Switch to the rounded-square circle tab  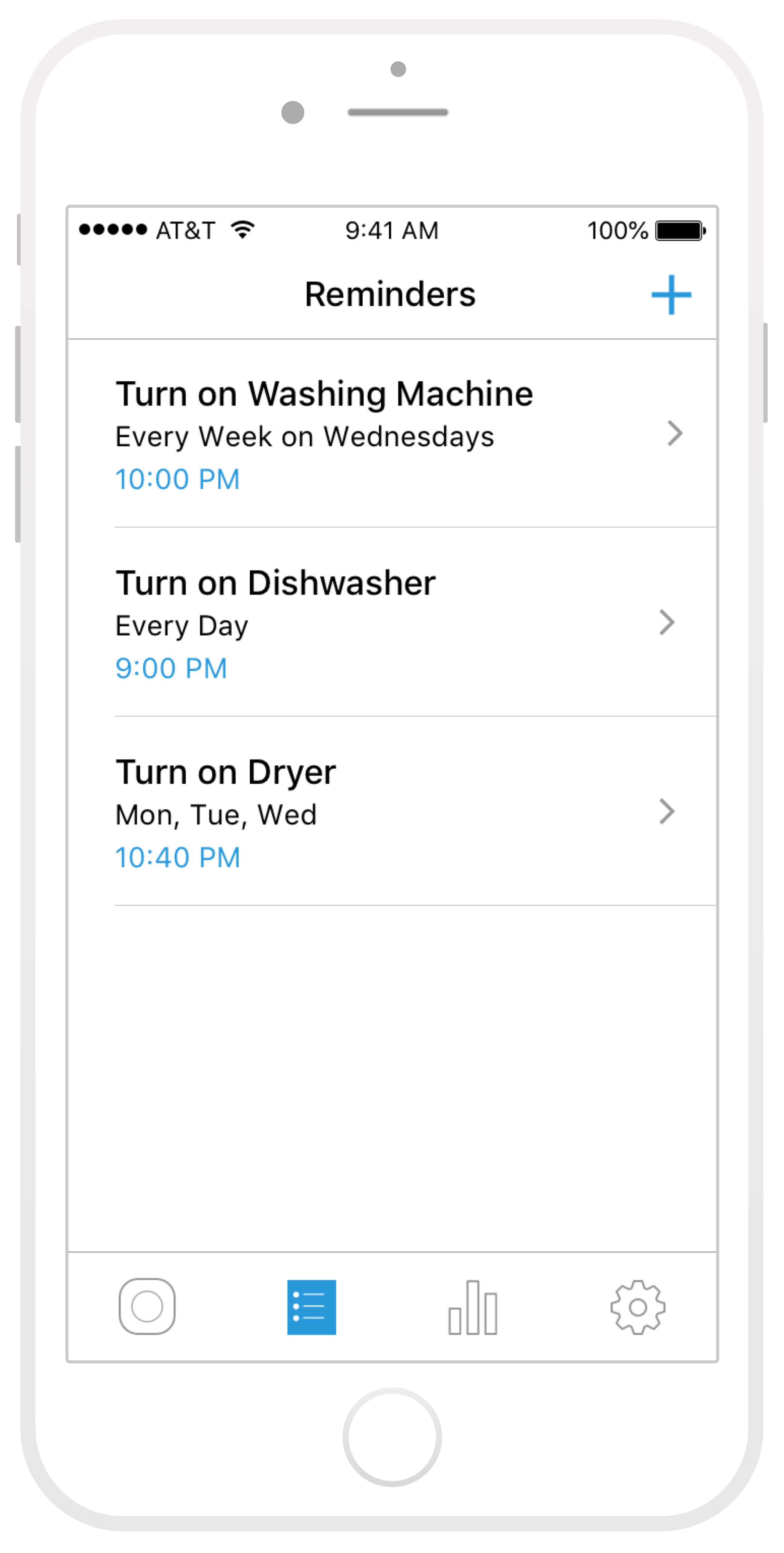coord(147,1306)
